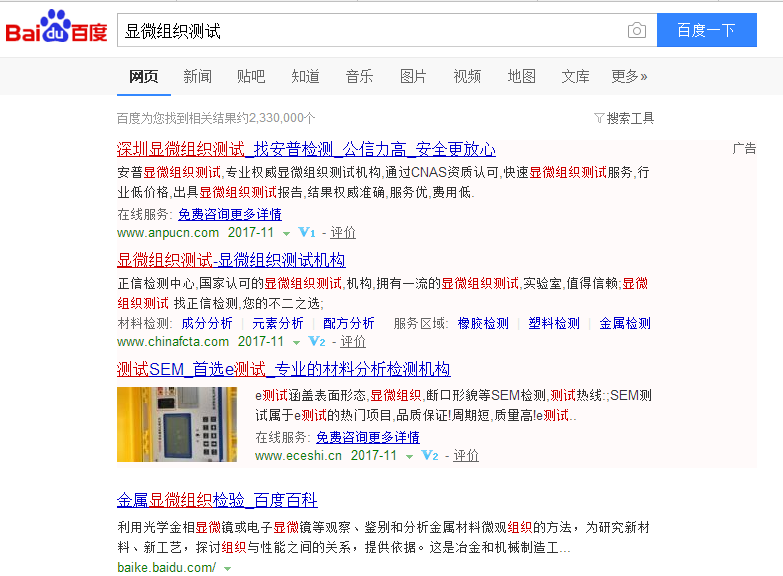Switch to the 音乐 tab
The image size is (783, 576).
[x=359, y=76]
